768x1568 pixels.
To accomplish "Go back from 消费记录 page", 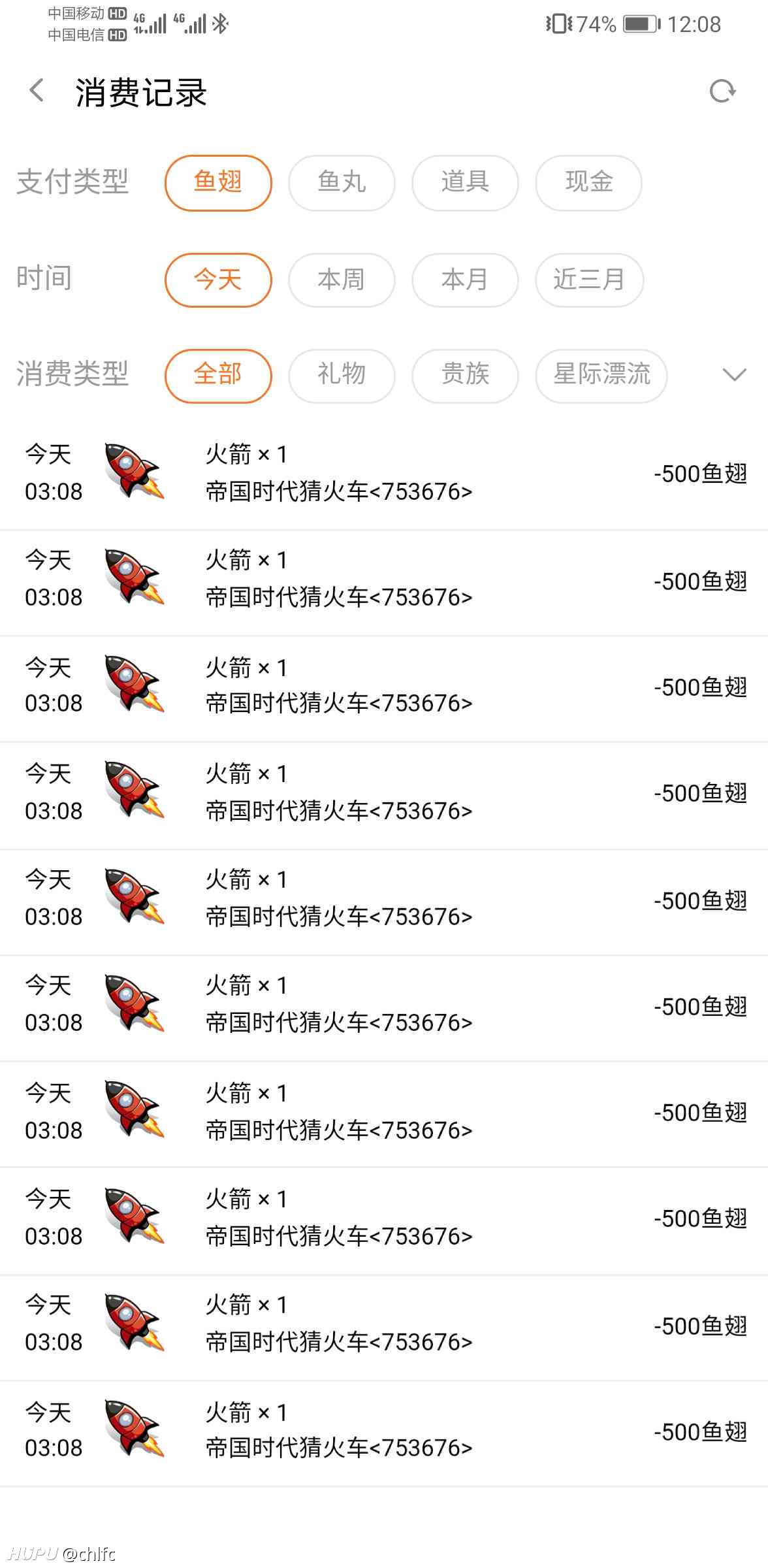I will 37,91.
